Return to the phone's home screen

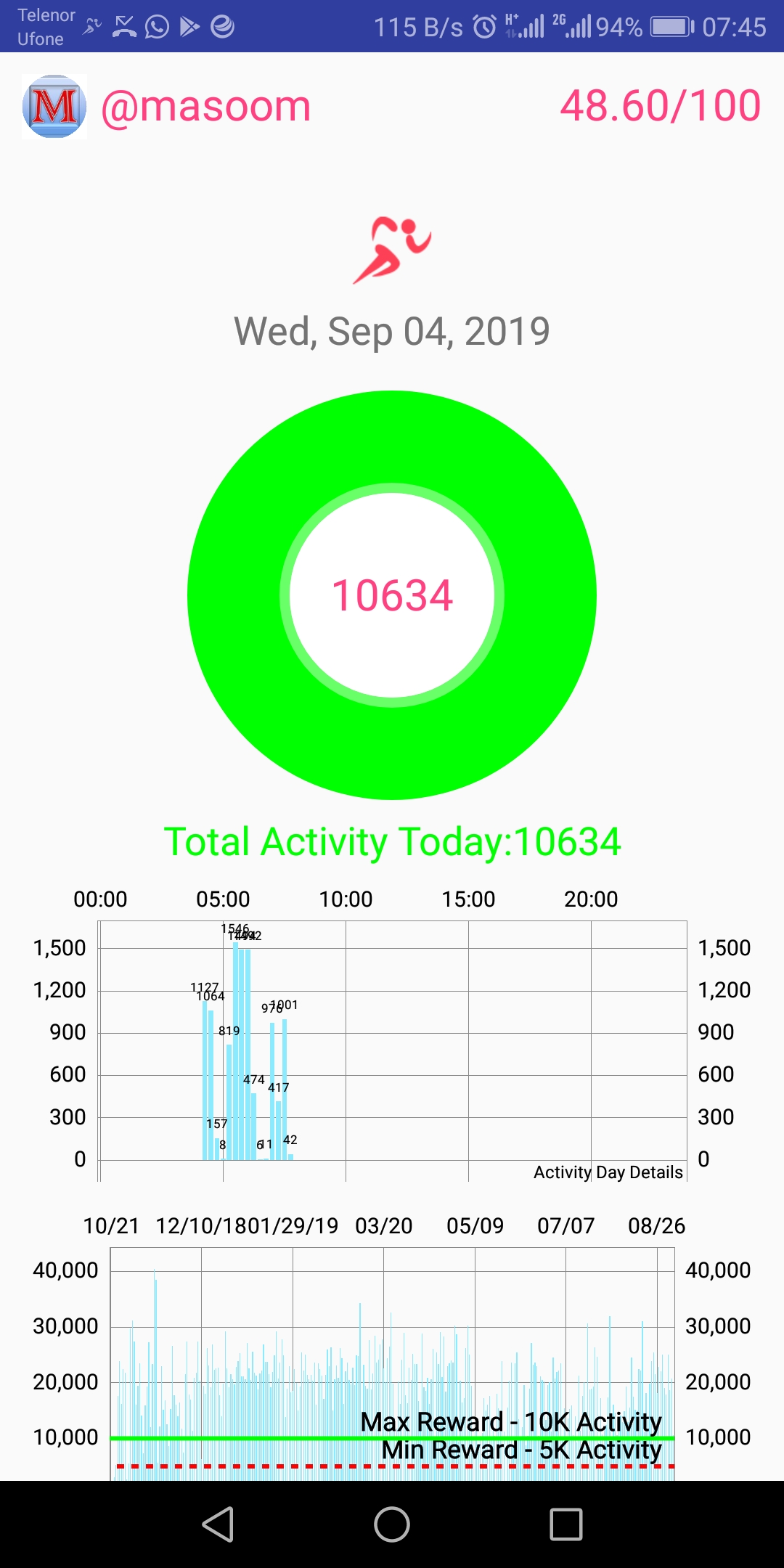coord(392,1524)
